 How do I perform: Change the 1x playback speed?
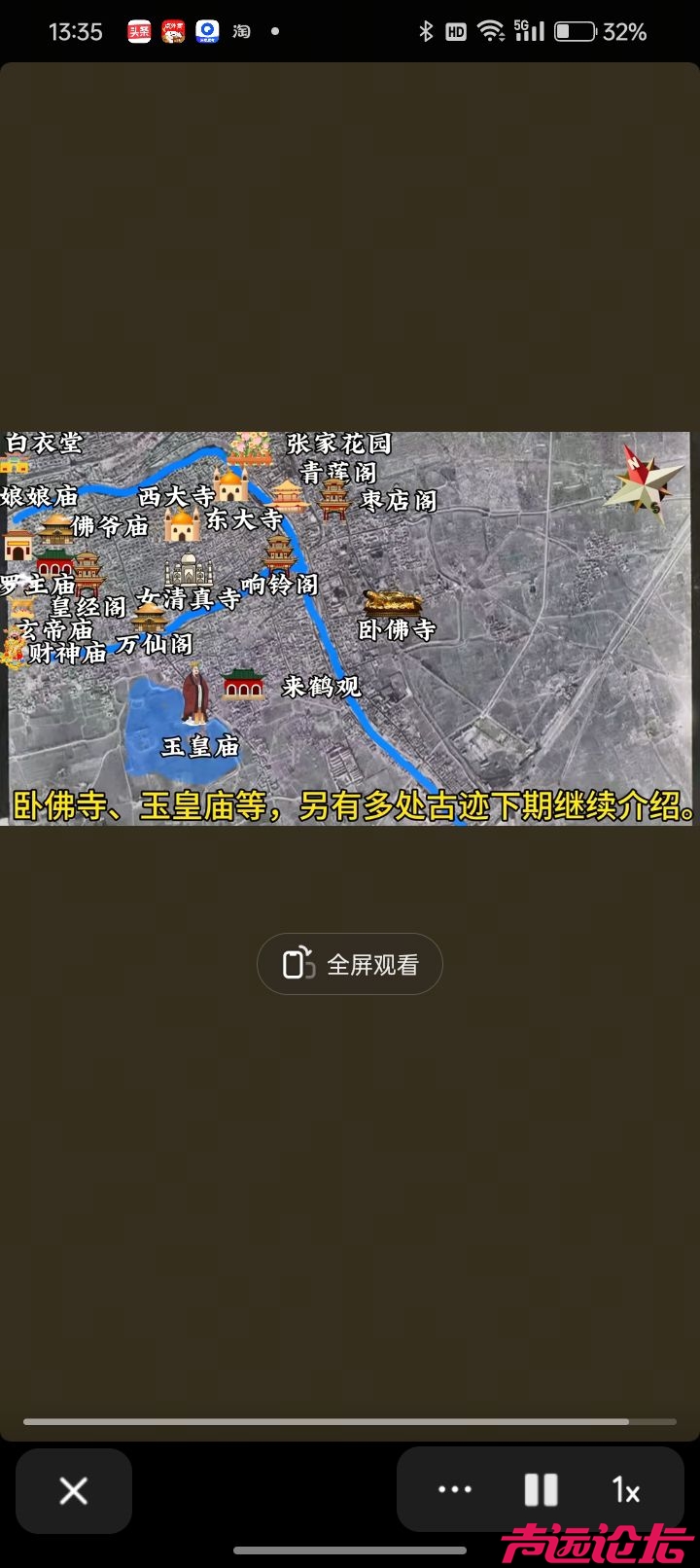coord(626,1489)
